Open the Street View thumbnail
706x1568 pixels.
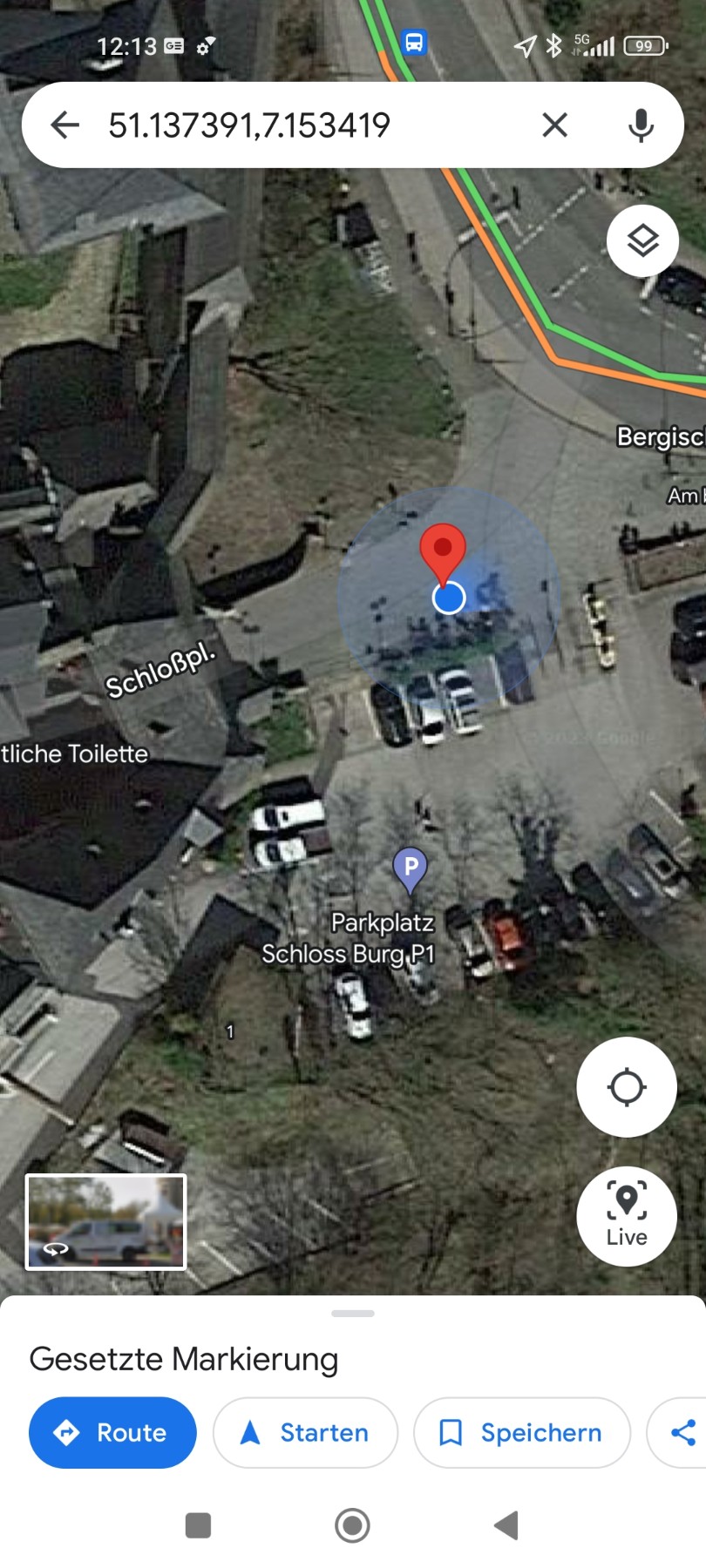pyautogui.click(x=105, y=1221)
